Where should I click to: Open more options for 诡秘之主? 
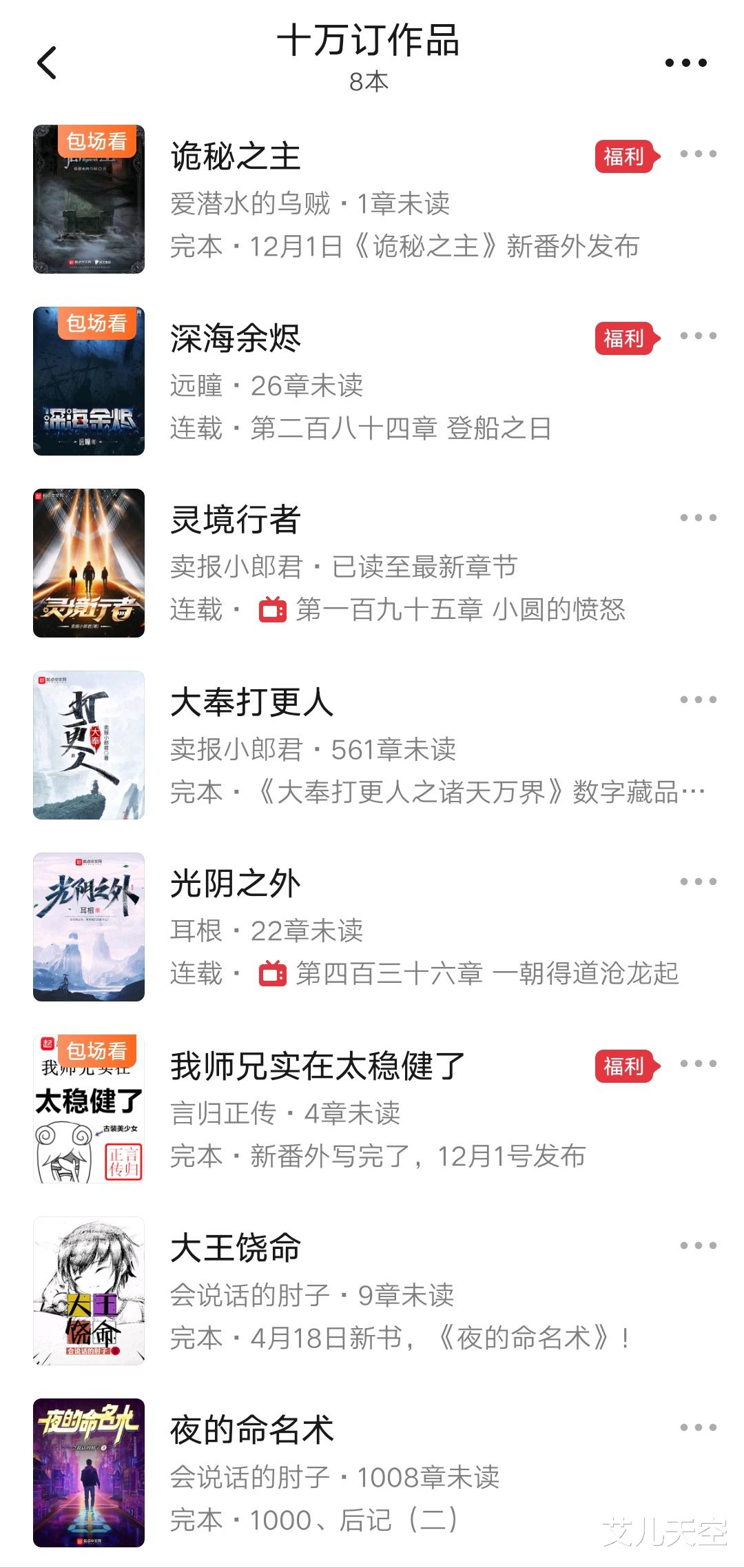tap(698, 154)
